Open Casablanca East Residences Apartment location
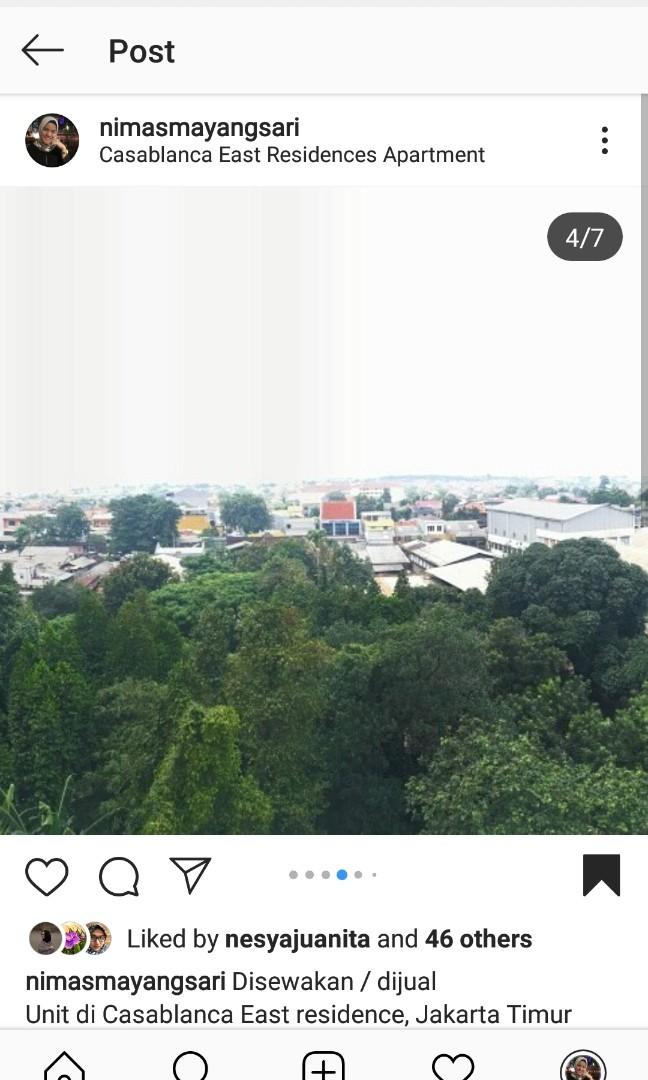Screen dimensions: 648x1080 click(292, 155)
